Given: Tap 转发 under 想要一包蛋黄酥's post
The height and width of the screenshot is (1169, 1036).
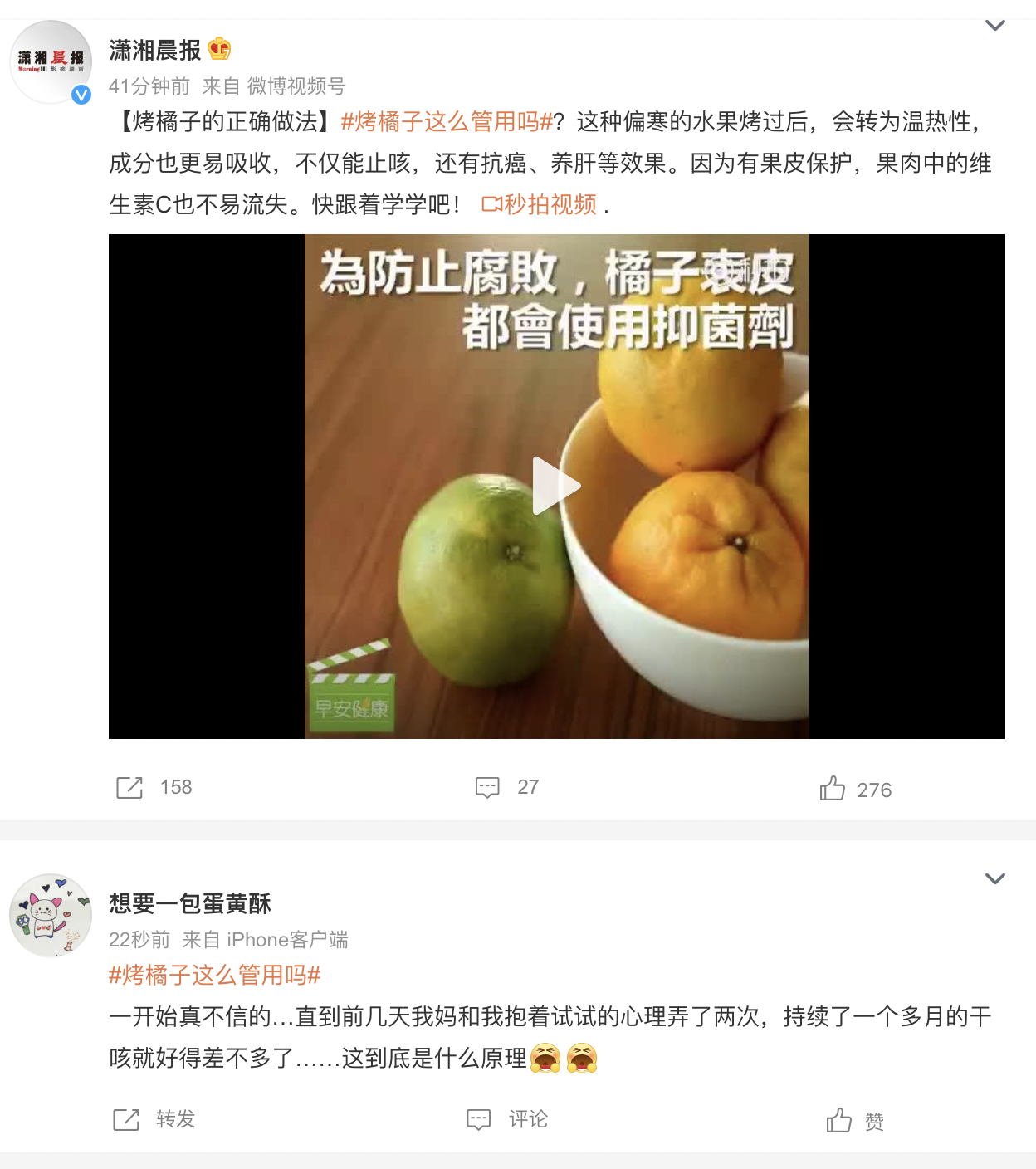Looking at the screenshot, I should (x=154, y=1119).
